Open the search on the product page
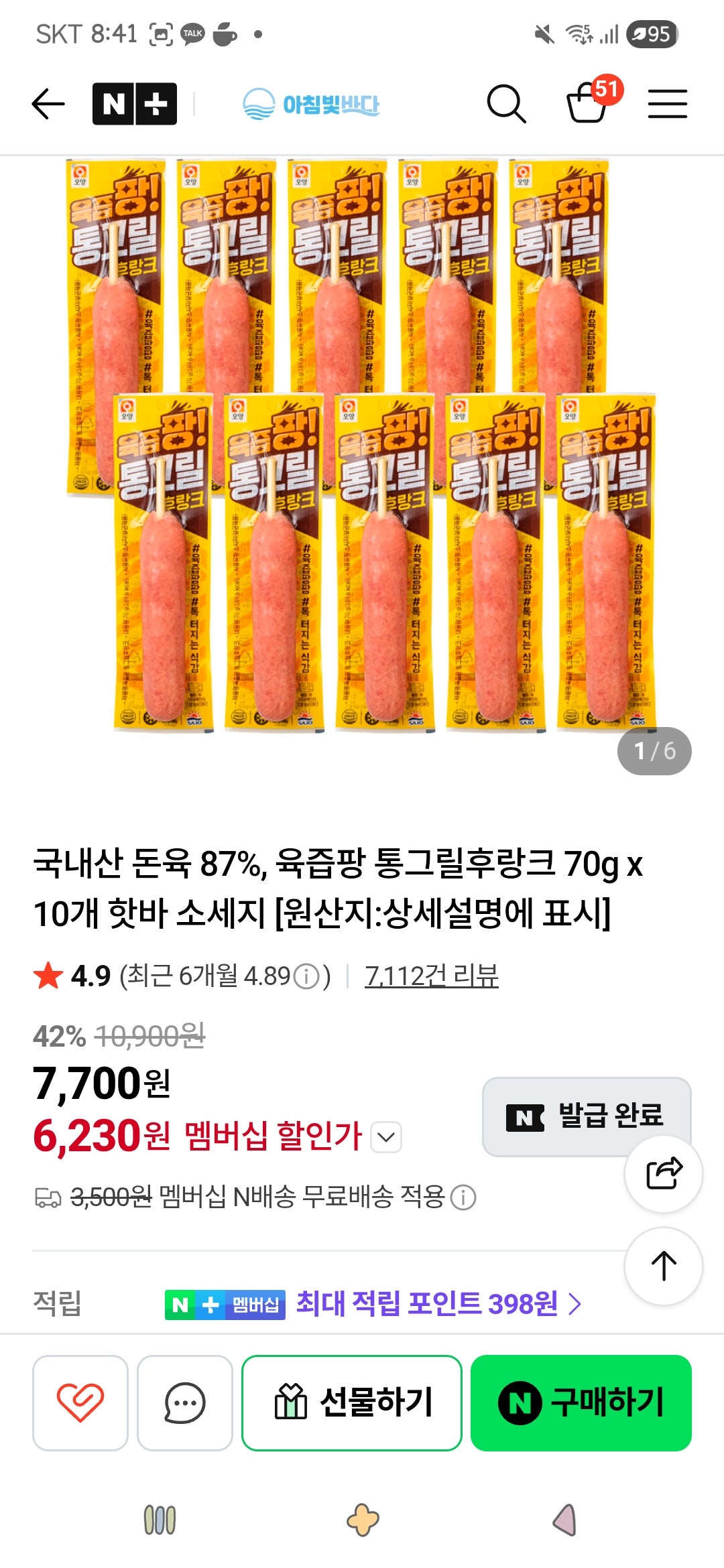 tap(507, 104)
